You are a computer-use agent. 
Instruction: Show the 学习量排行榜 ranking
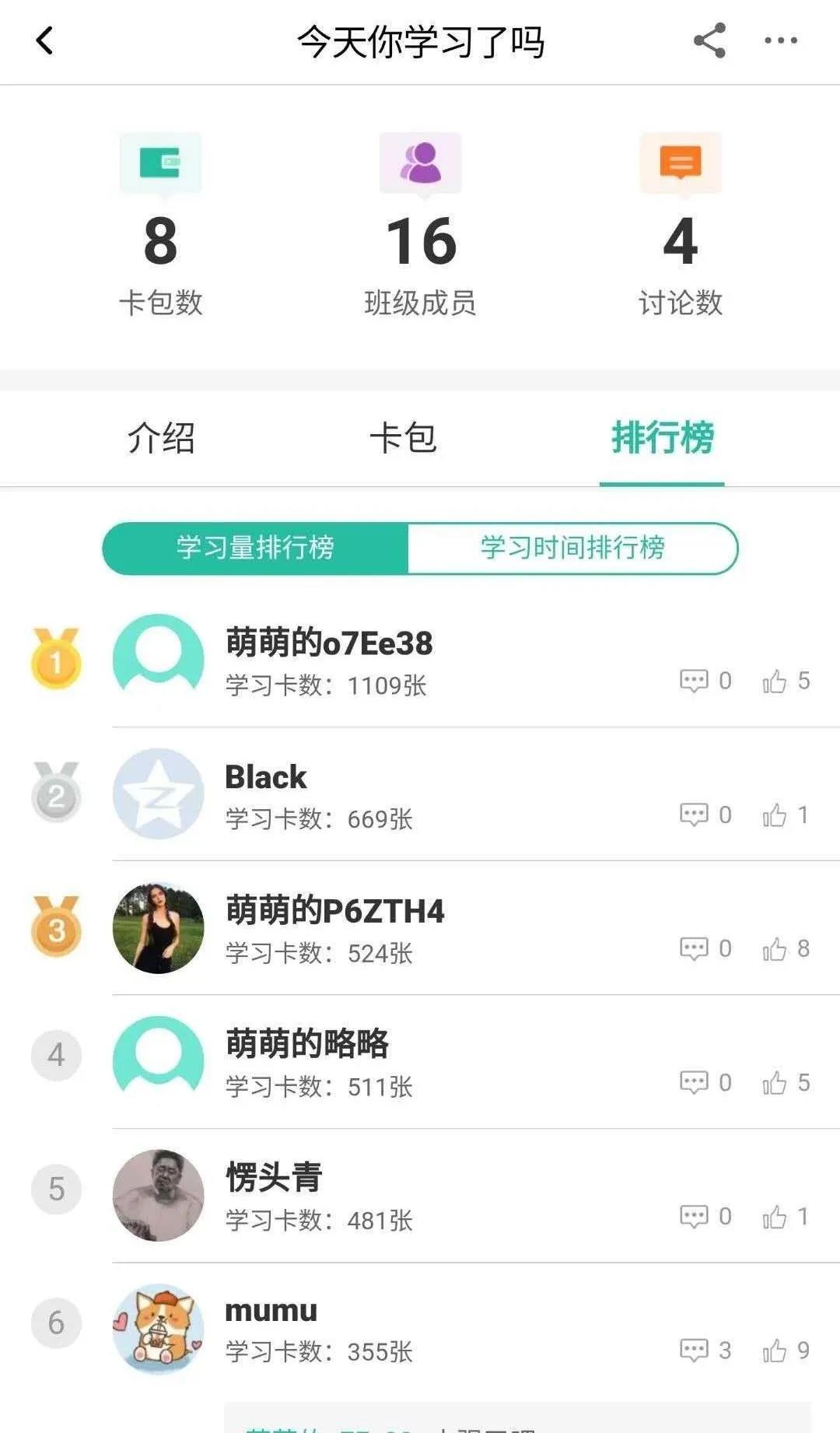(x=255, y=548)
